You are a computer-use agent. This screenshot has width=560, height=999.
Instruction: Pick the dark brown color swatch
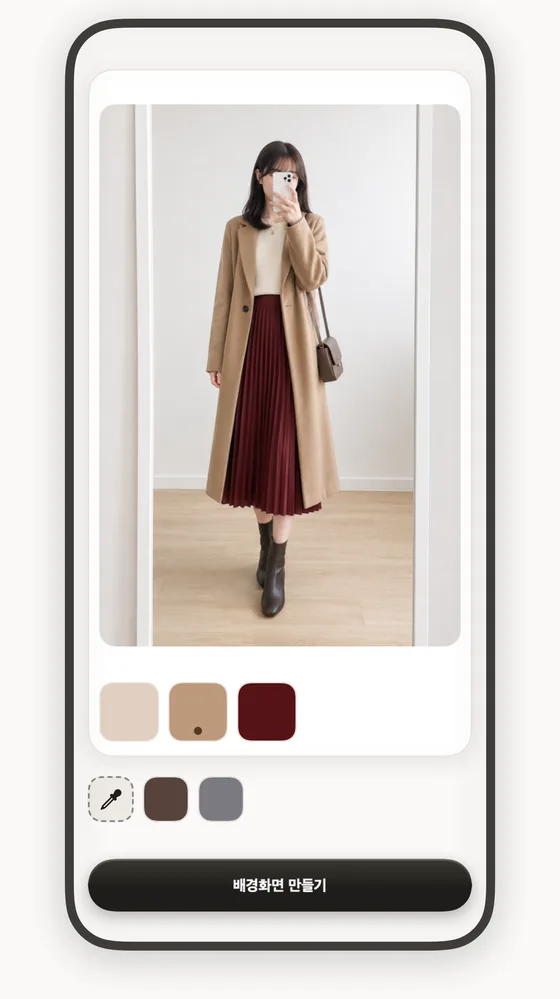tap(166, 799)
